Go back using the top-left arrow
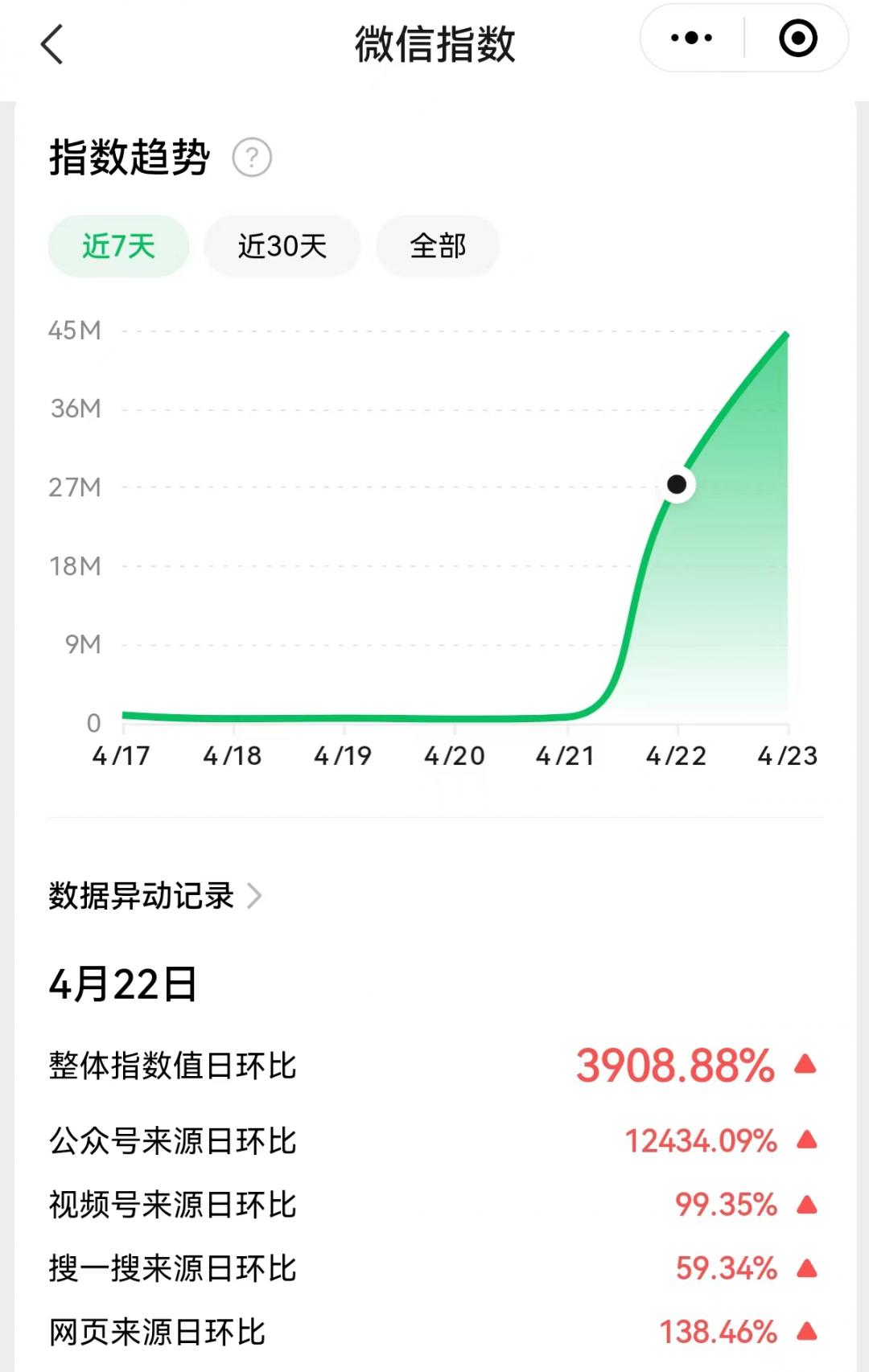The height and width of the screenshot is (1372, 869). (52, 44)
